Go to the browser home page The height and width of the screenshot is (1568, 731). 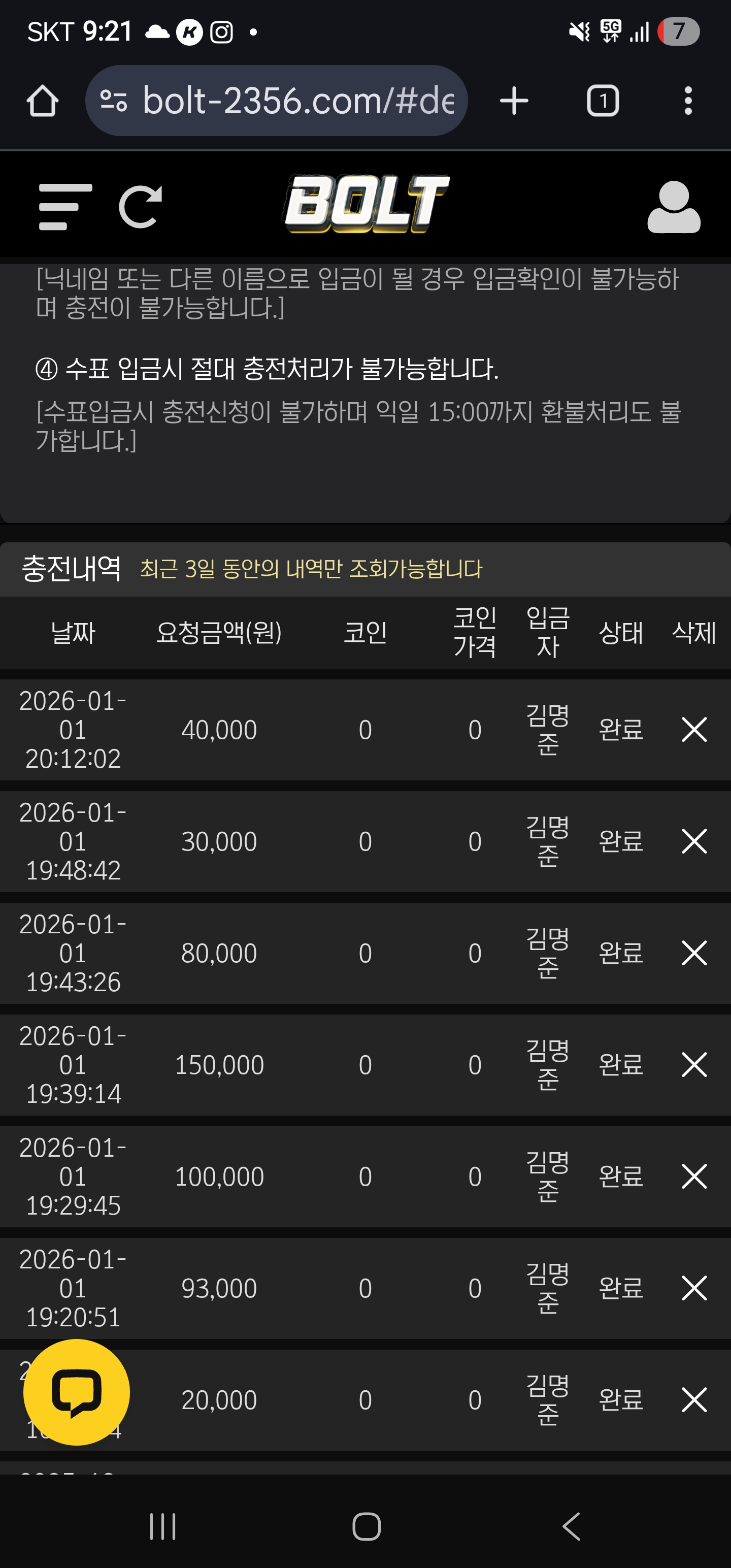coord(43,101)
